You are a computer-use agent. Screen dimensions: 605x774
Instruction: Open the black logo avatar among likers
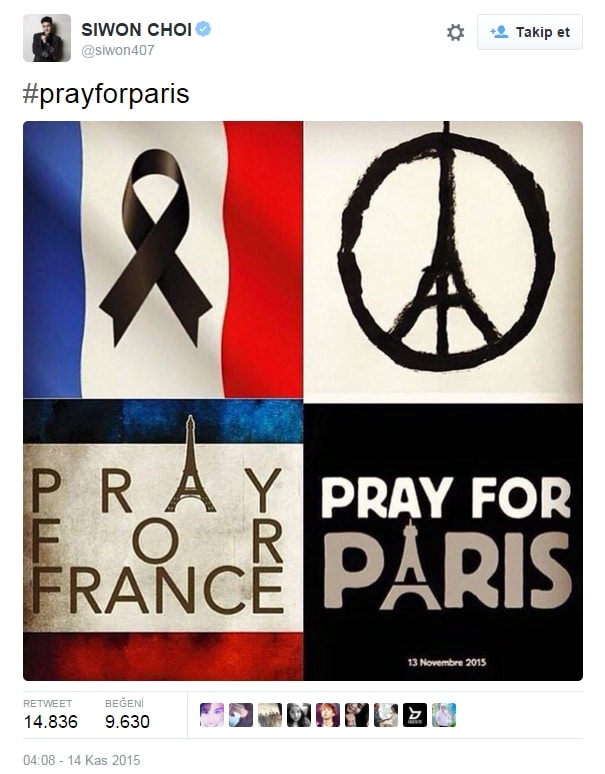tap(414, 715)
